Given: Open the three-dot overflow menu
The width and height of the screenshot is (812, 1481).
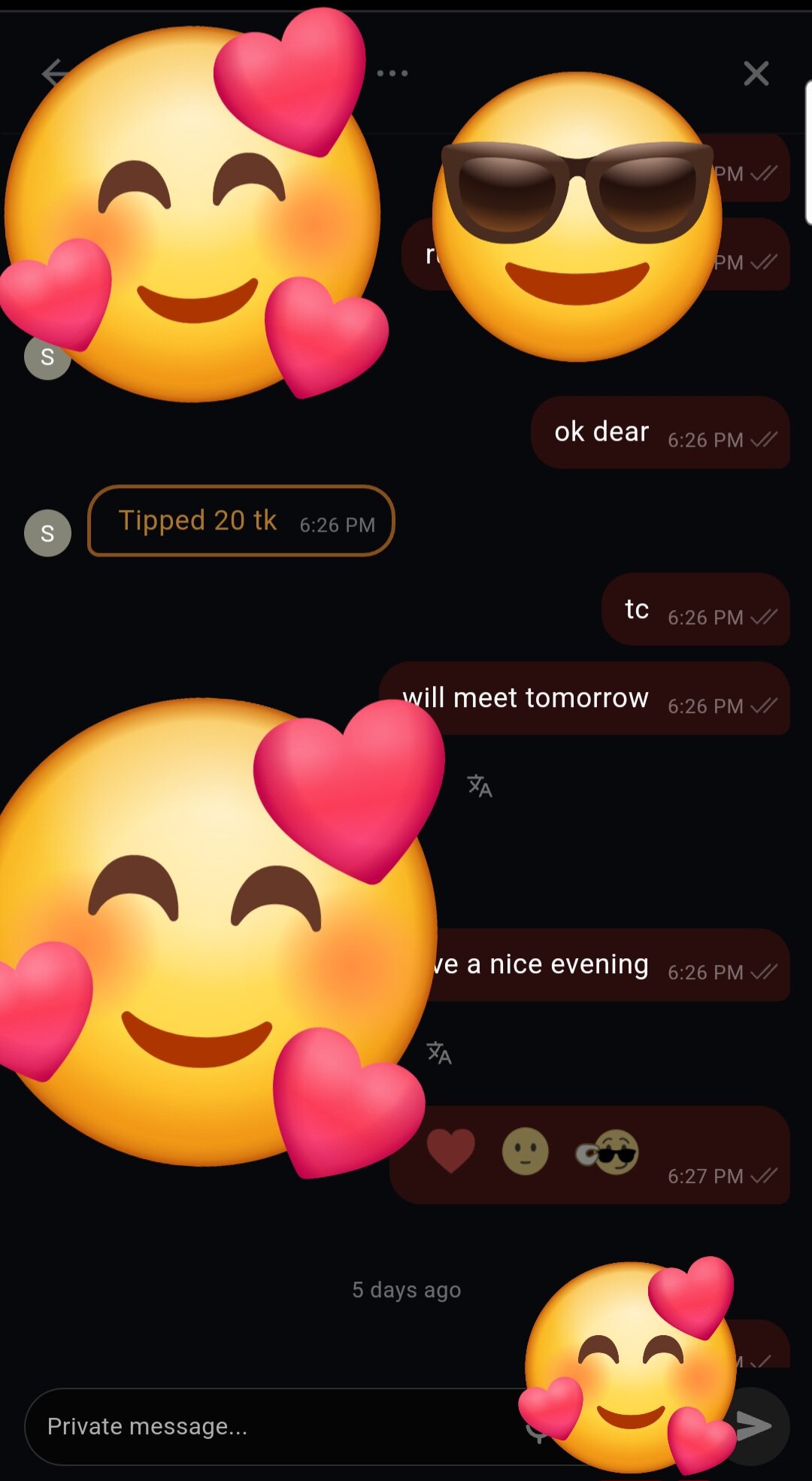Looking at the screenshot, I should click(392, 74).
